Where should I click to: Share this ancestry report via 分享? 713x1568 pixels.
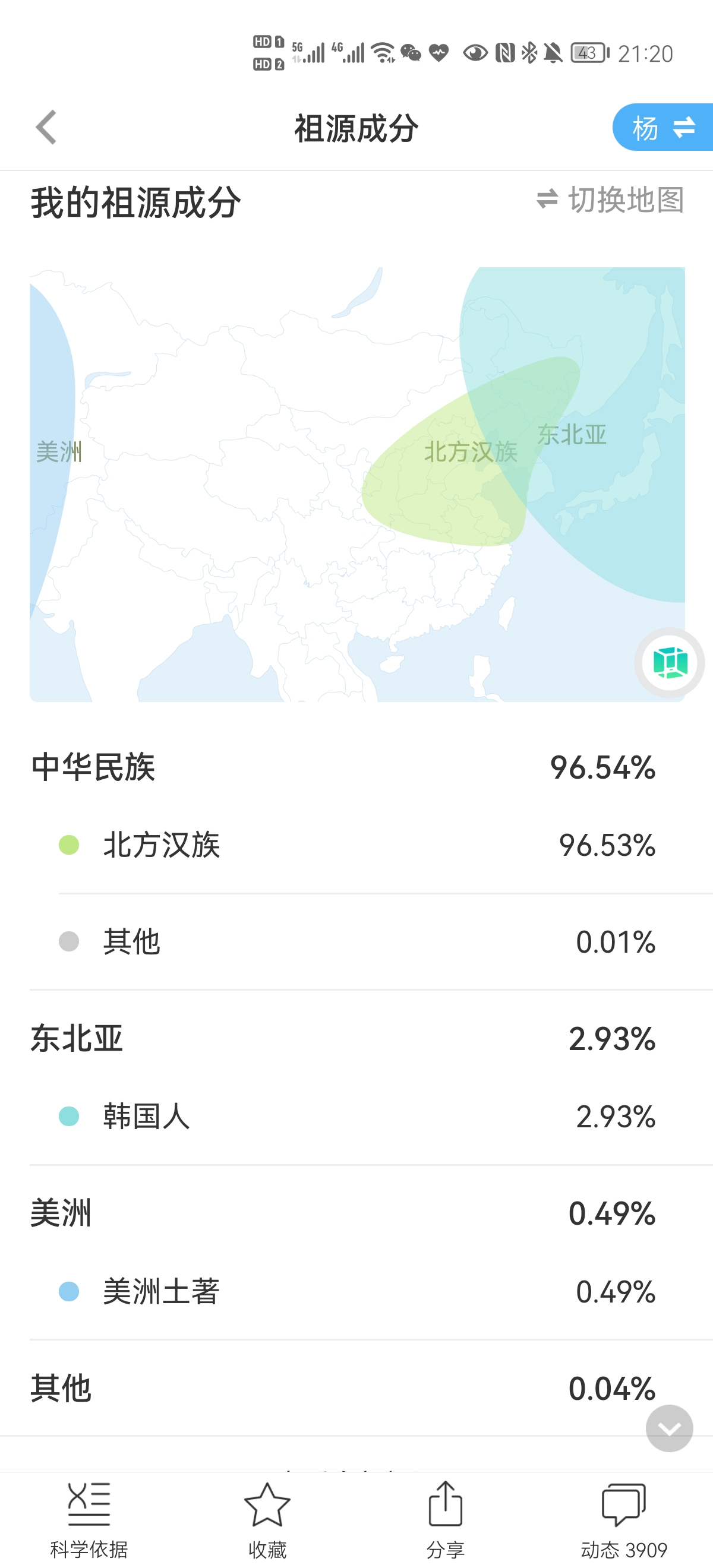pyautogui.click(x=446, y=1520)
